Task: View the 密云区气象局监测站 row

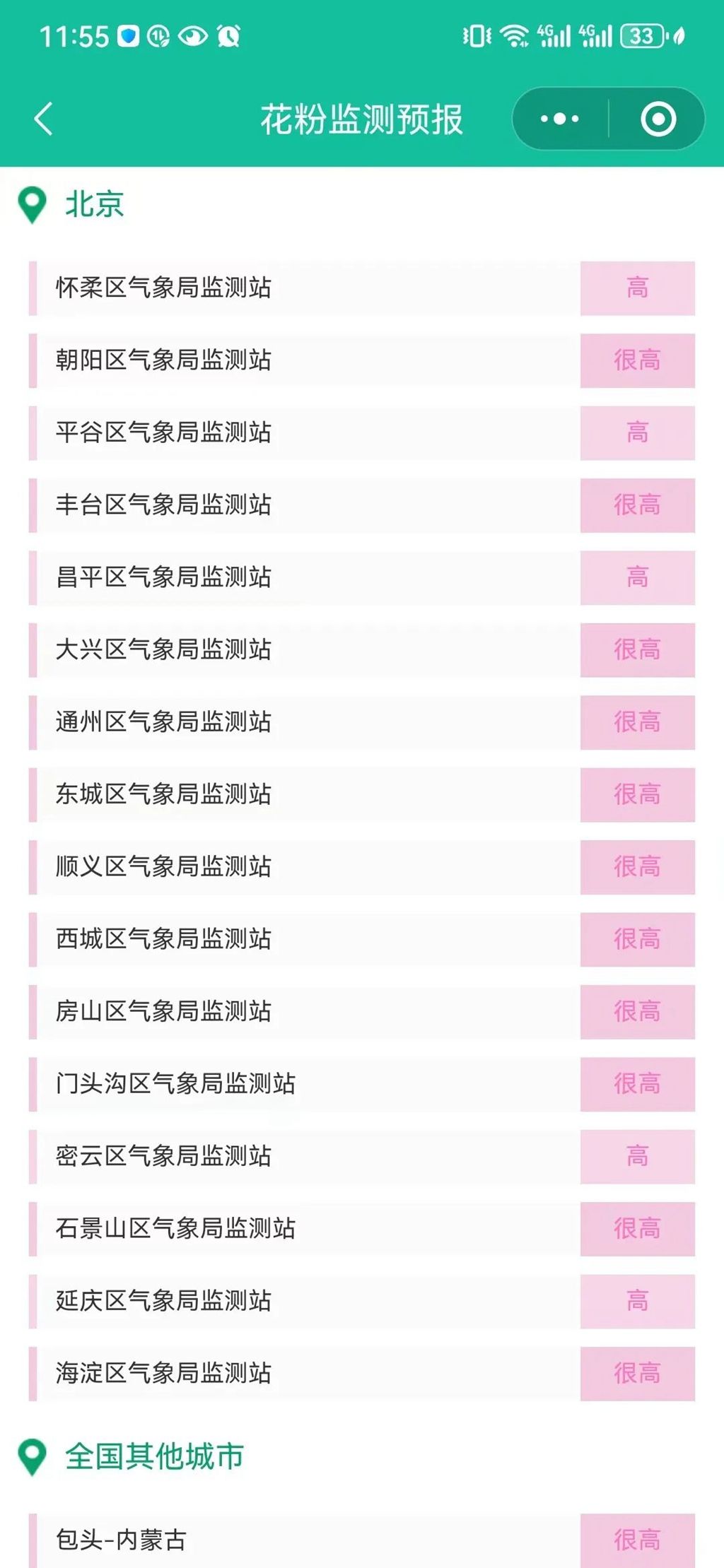Action: (x=361, y=1156)
